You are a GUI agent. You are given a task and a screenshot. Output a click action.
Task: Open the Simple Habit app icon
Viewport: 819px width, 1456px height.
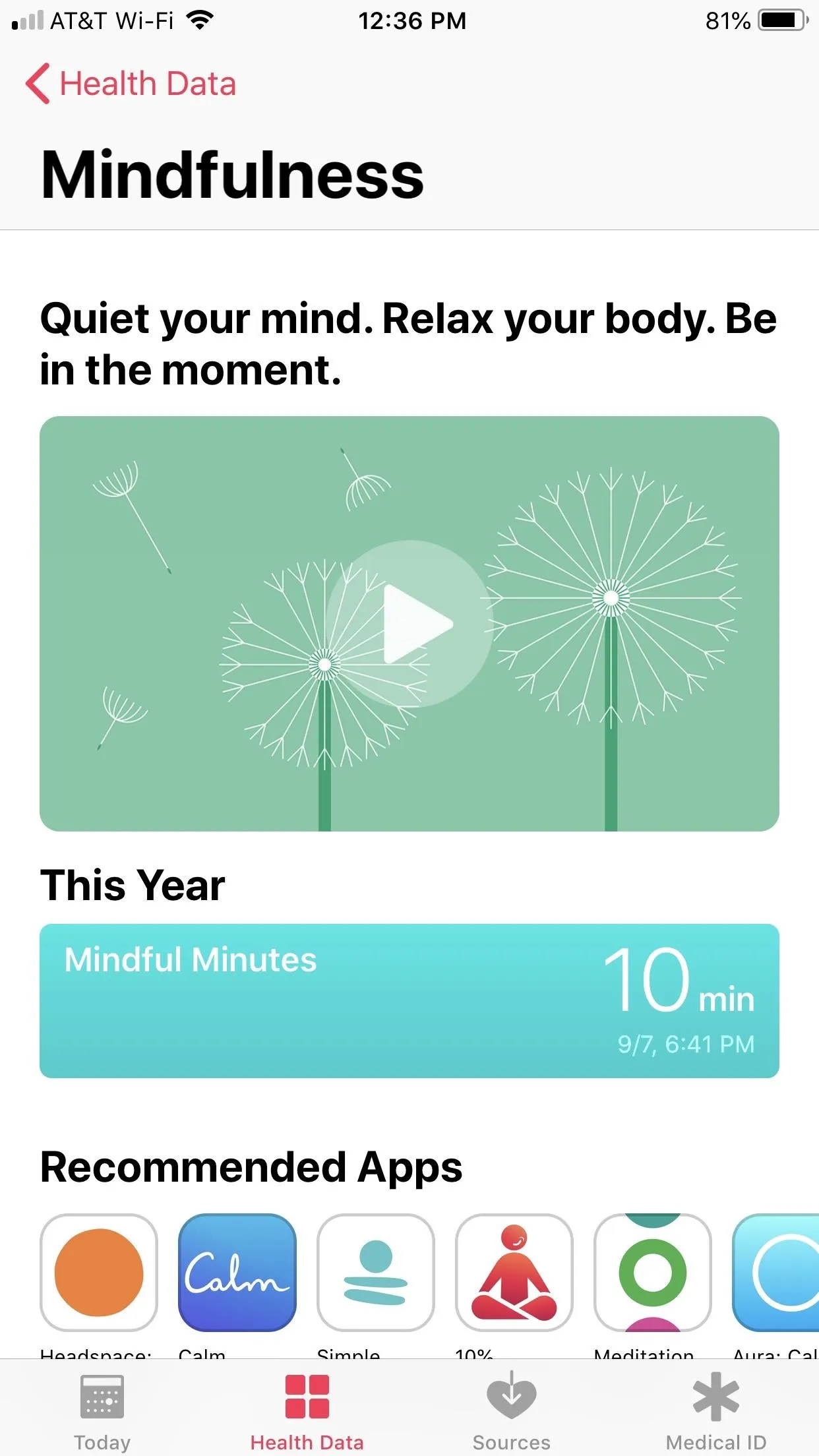[x=376, y=1273]
